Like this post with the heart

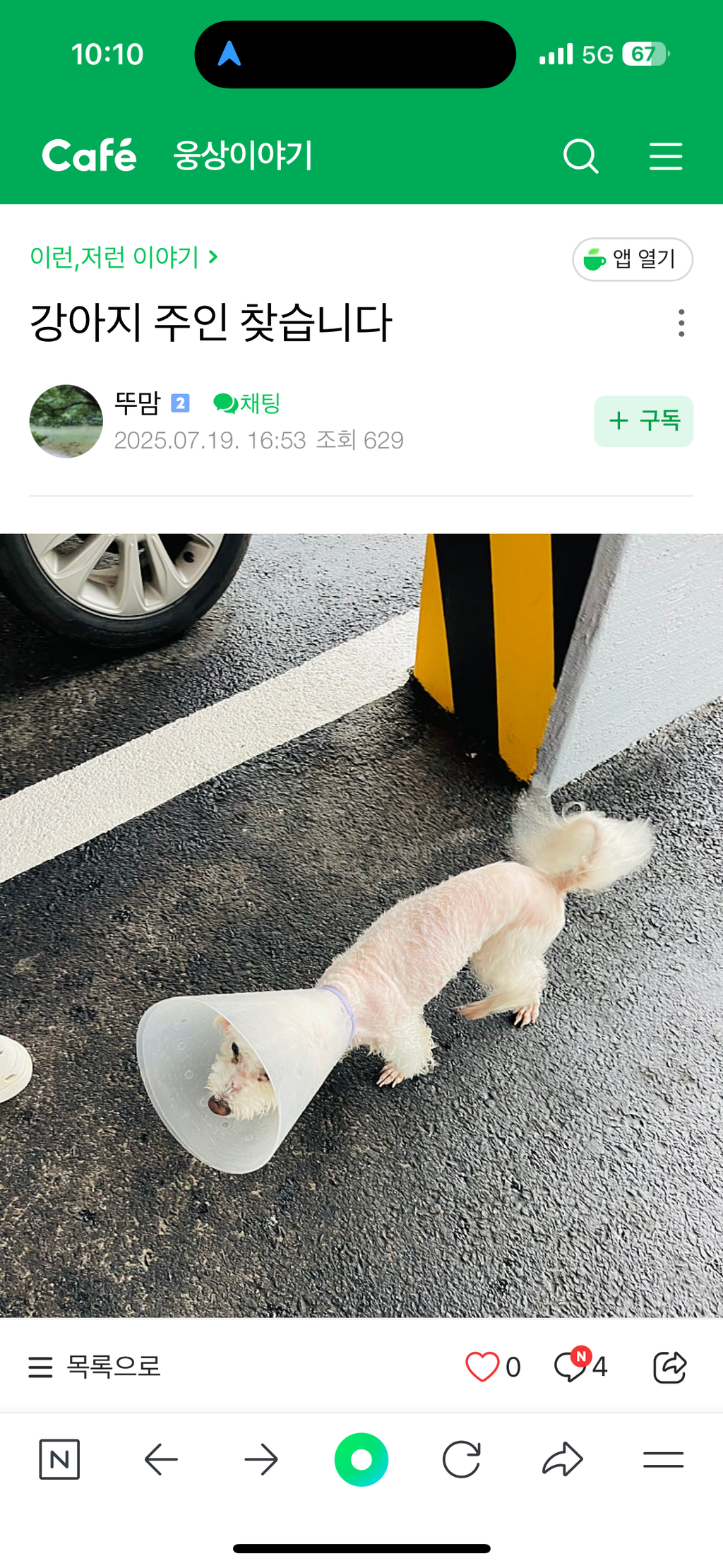[x=482, y=1367]
